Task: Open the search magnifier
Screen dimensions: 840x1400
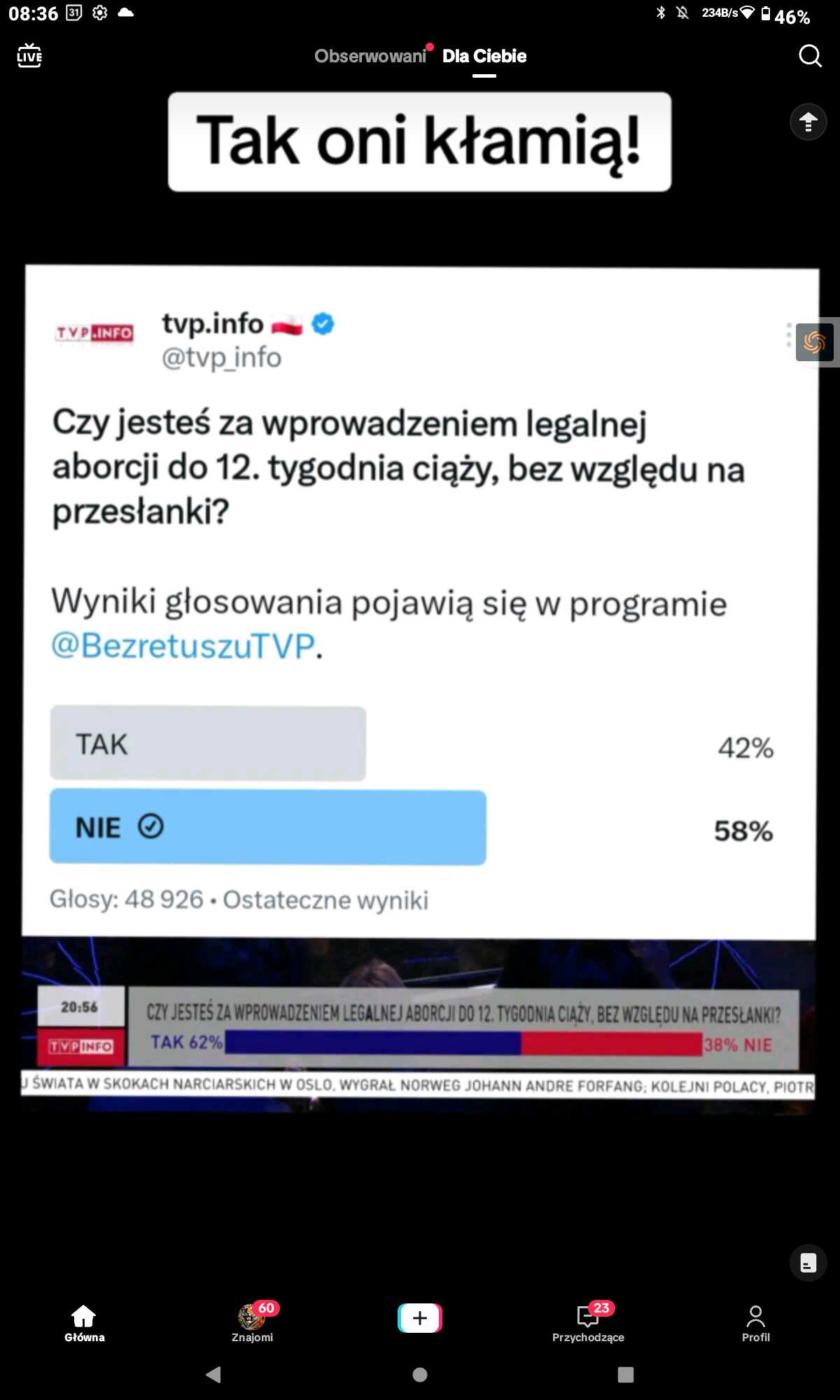Action: point(810,55)
